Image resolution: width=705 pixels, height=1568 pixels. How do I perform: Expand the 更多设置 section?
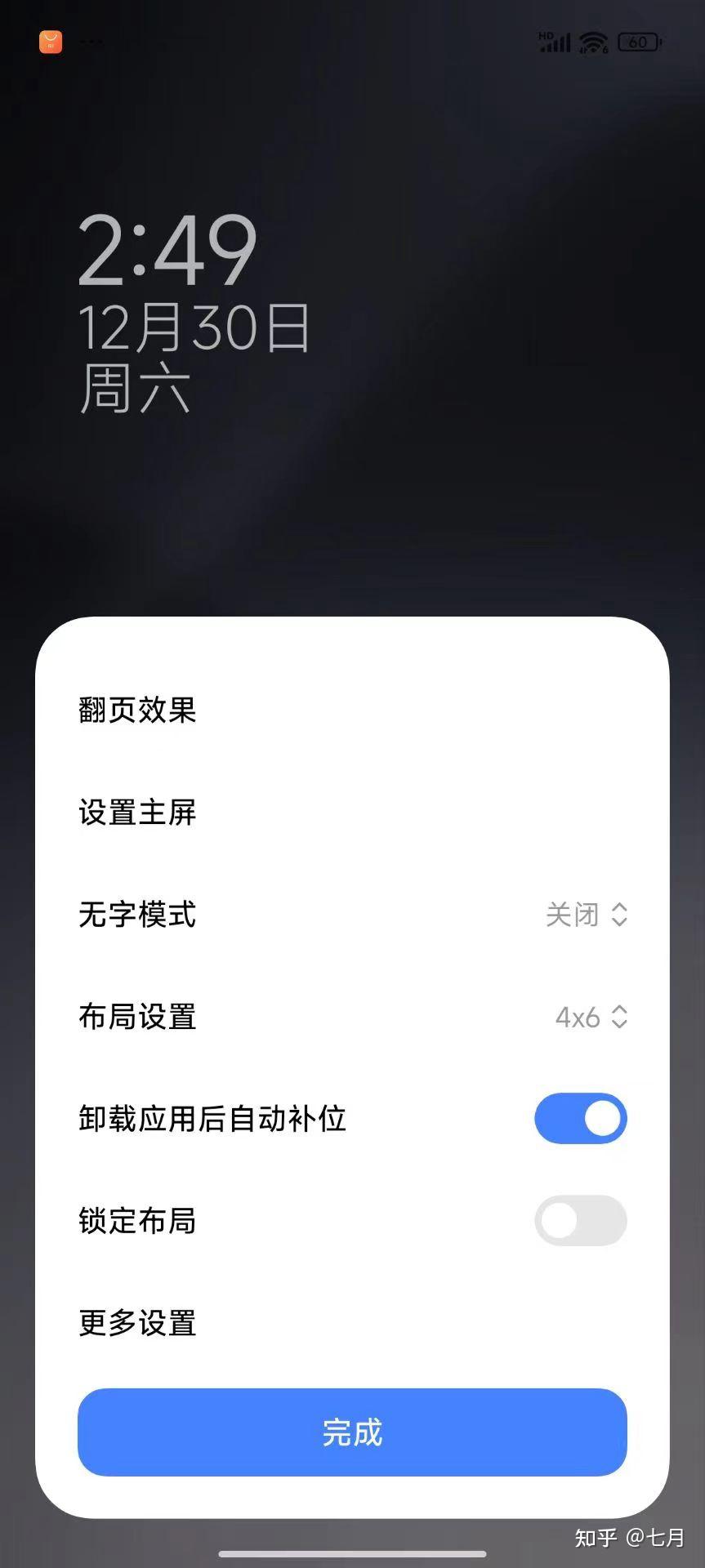click(x=136, y=1323)
